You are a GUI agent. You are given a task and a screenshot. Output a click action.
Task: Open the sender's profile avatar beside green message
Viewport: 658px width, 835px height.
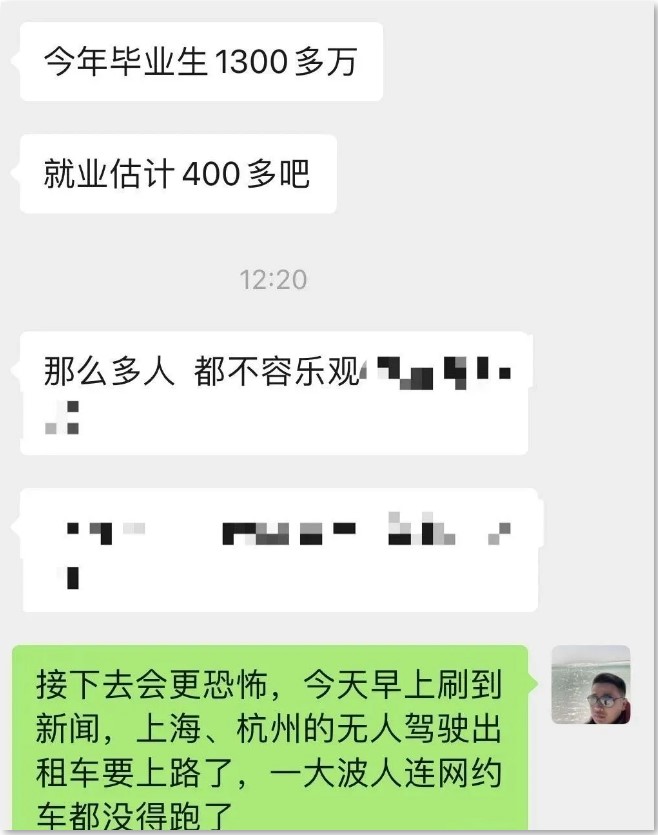click(591, 685)
